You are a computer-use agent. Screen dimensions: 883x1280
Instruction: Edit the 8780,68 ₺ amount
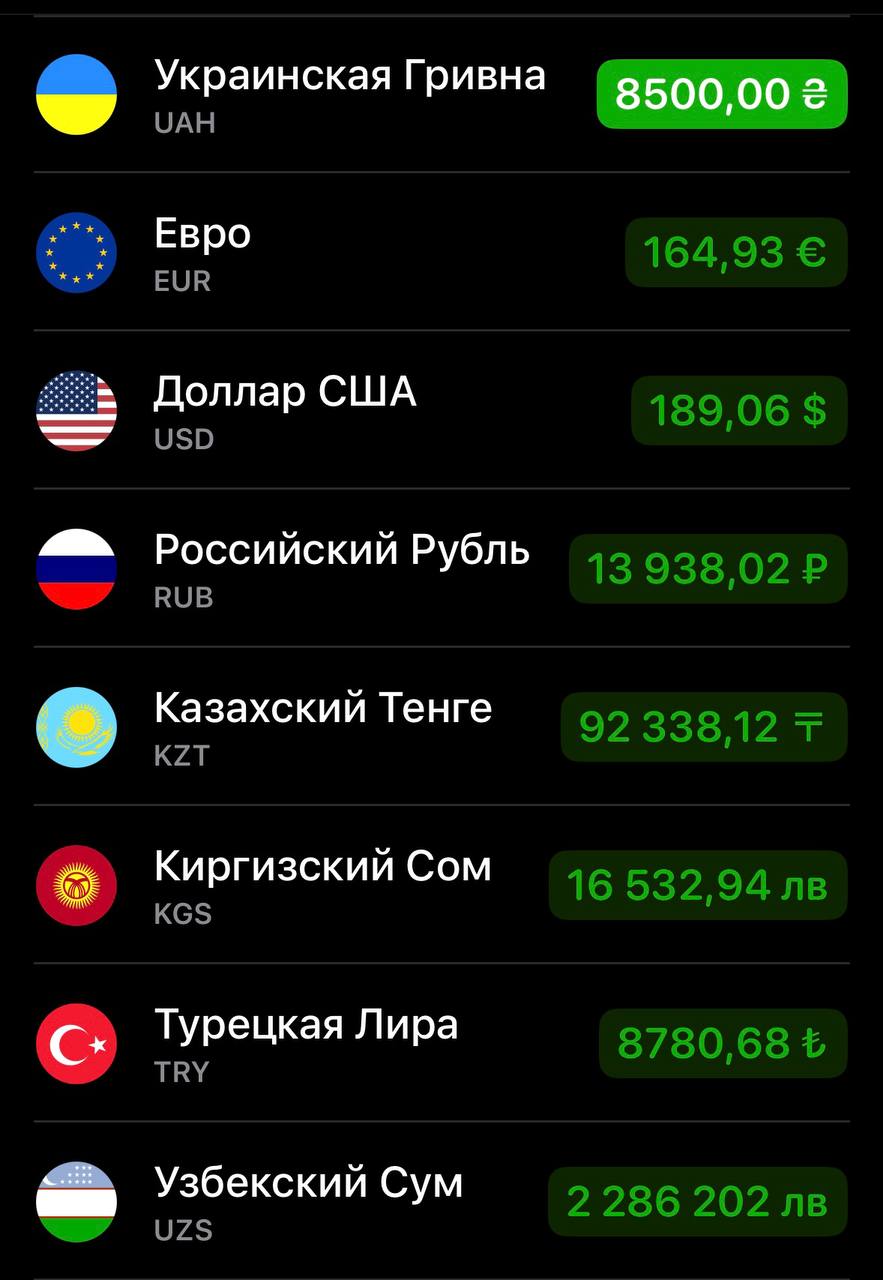click(x=723, y=1043)
